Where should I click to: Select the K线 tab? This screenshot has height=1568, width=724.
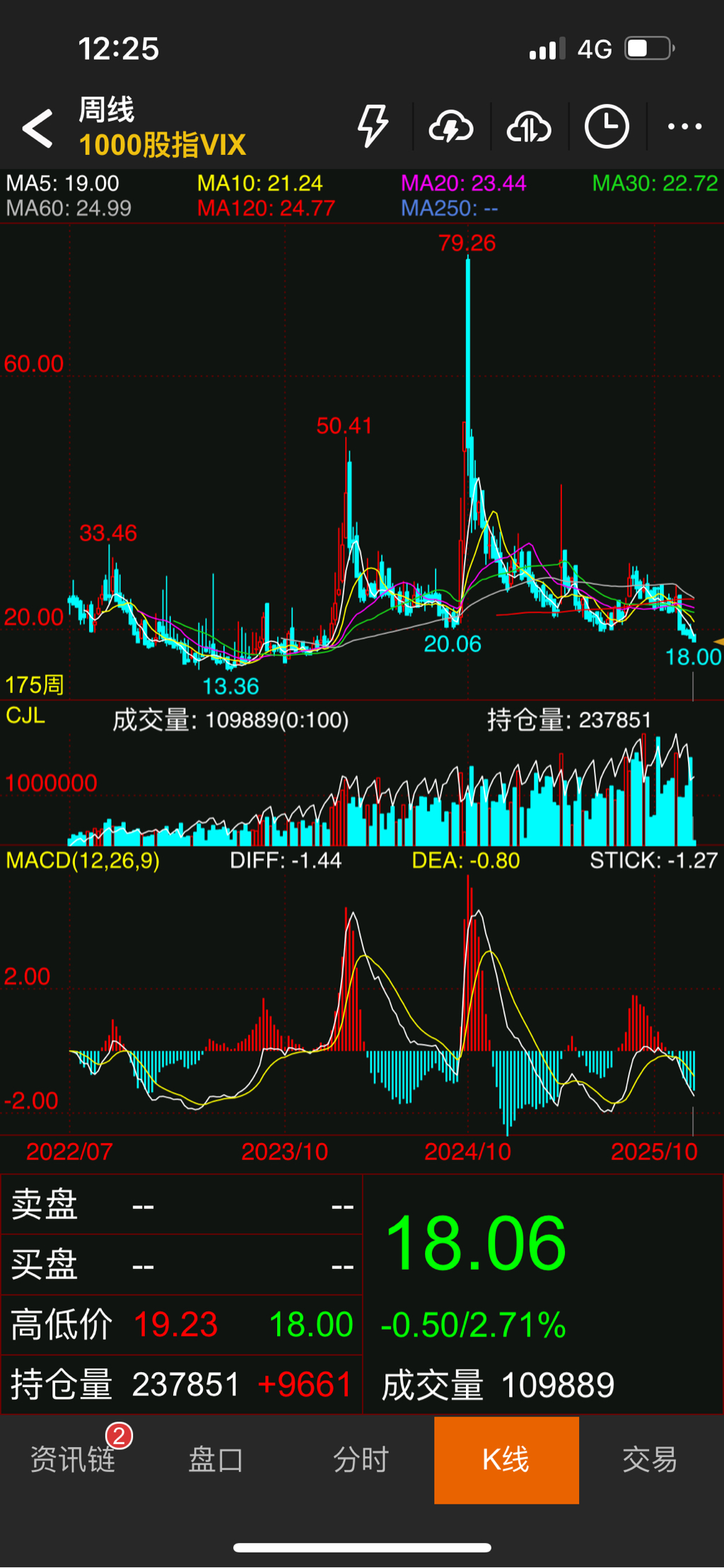[x=506, y=1460]
